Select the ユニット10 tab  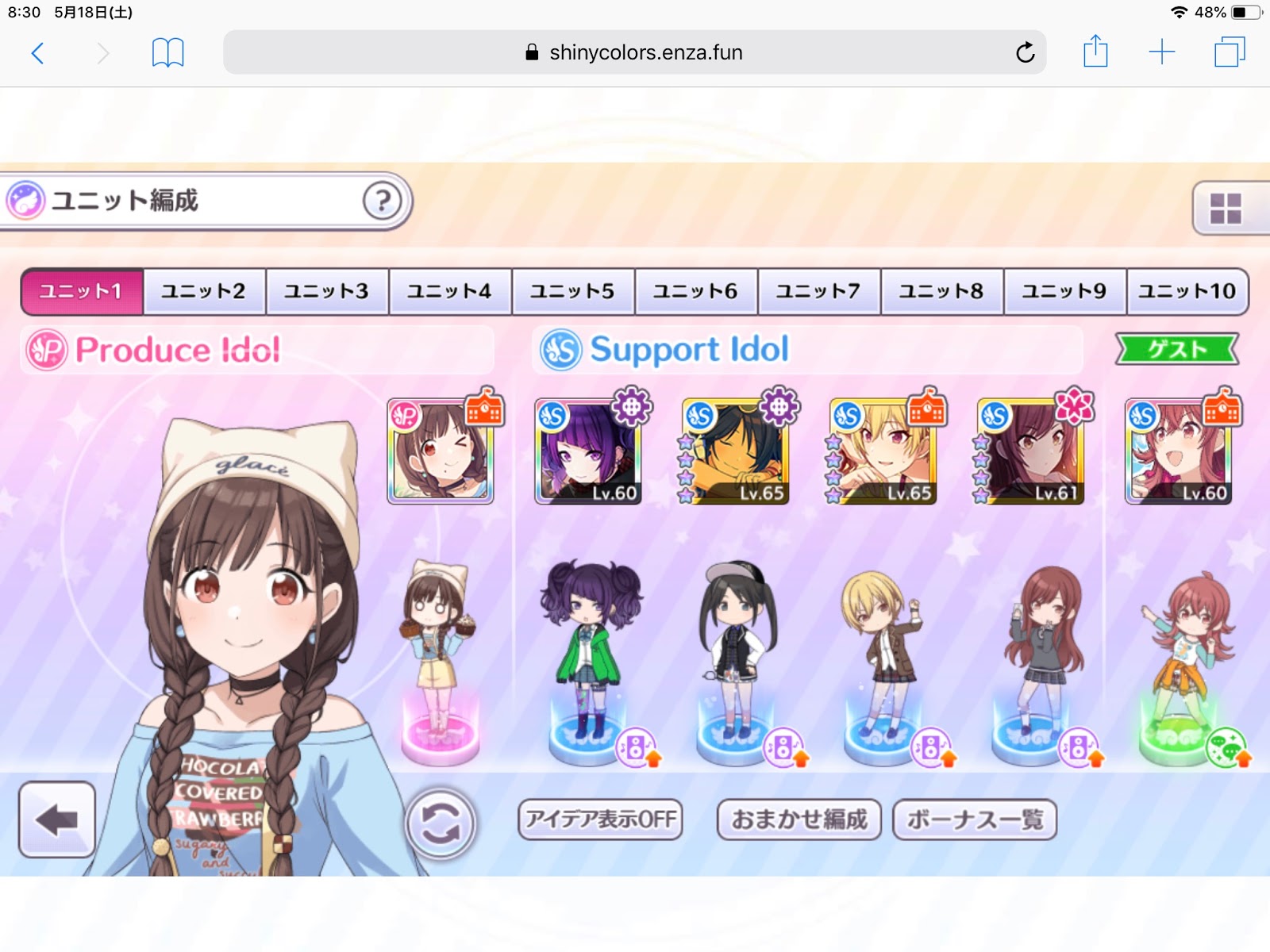[x=1187, y=291]
